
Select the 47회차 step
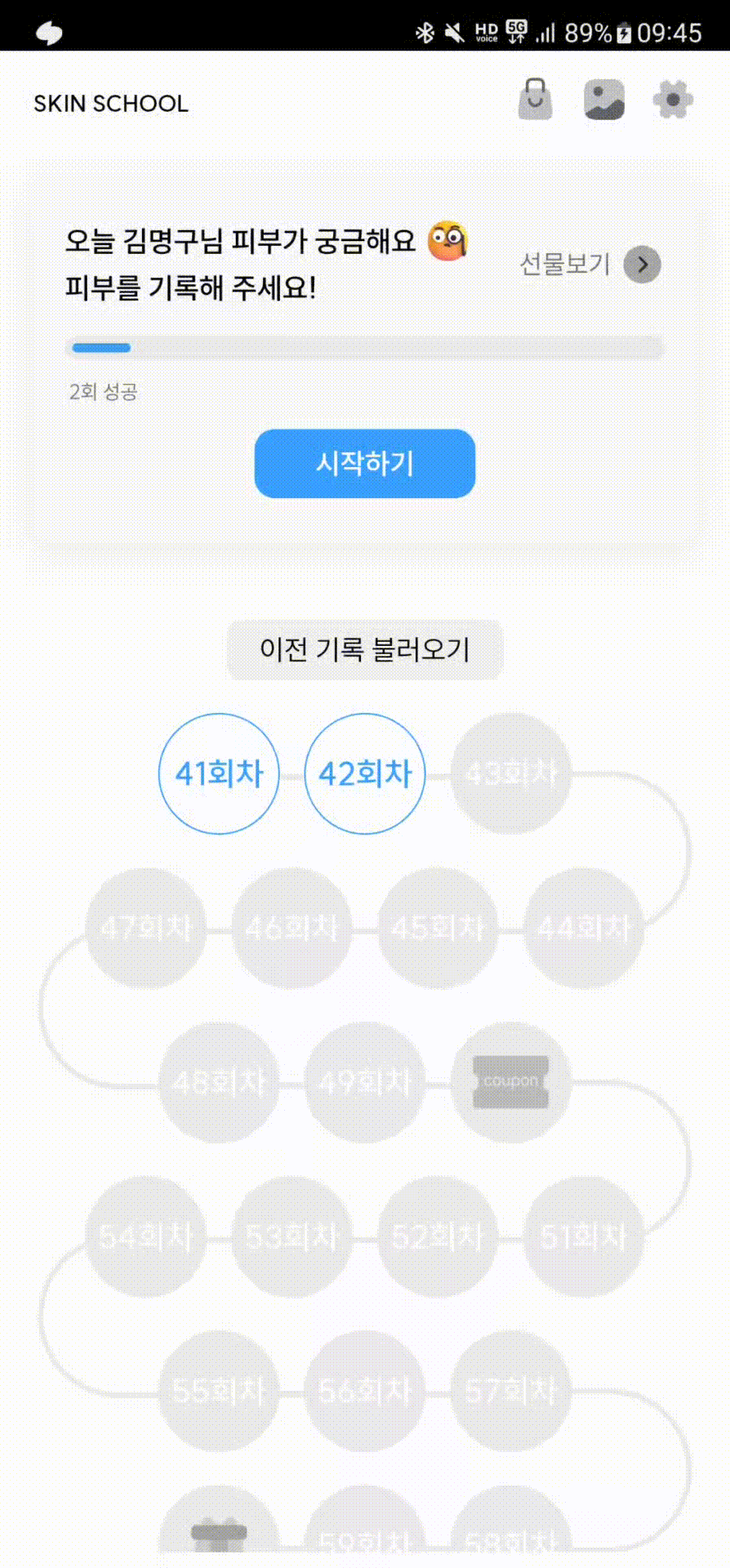pos(146,928)
